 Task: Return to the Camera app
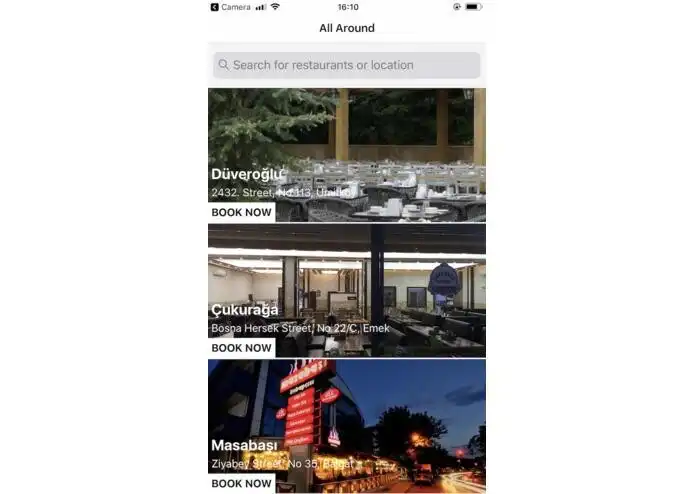[230, 7]
